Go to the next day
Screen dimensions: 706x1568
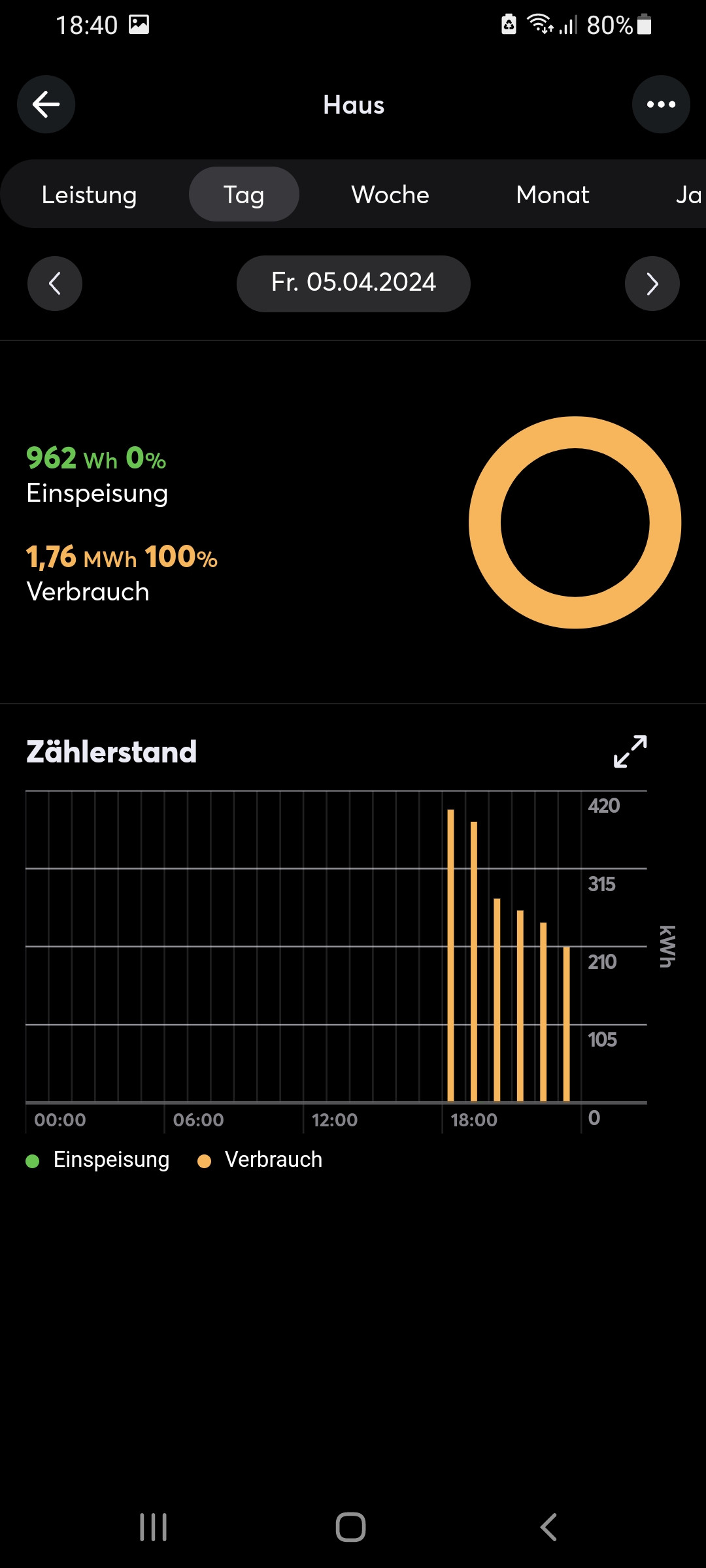[x=652, y=284]
